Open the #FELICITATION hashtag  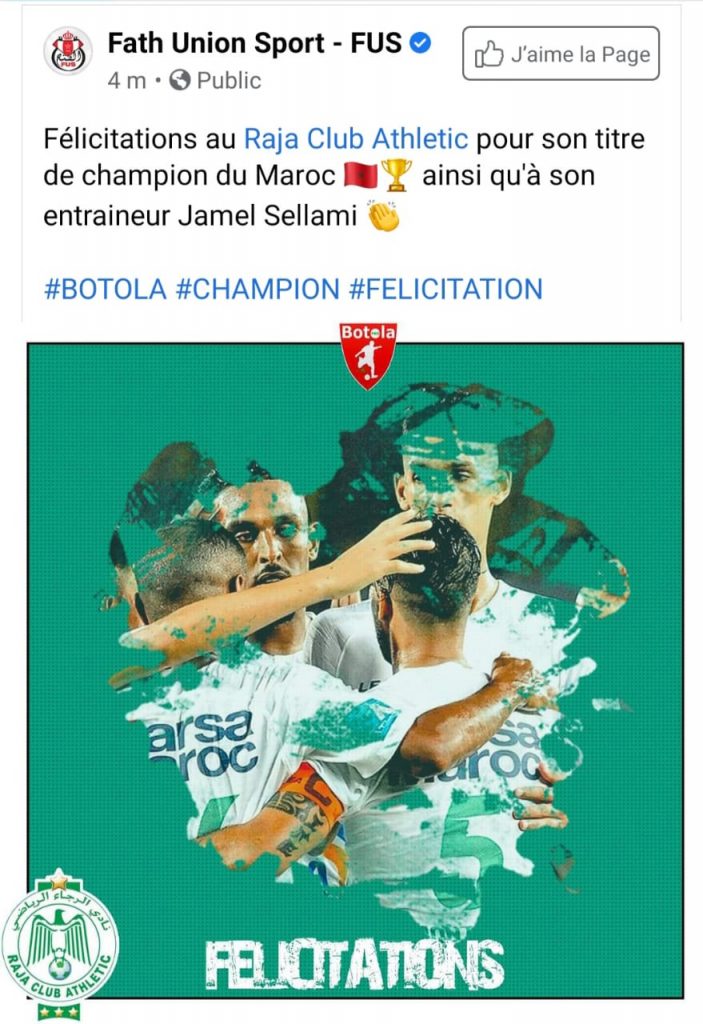[445, 290]
